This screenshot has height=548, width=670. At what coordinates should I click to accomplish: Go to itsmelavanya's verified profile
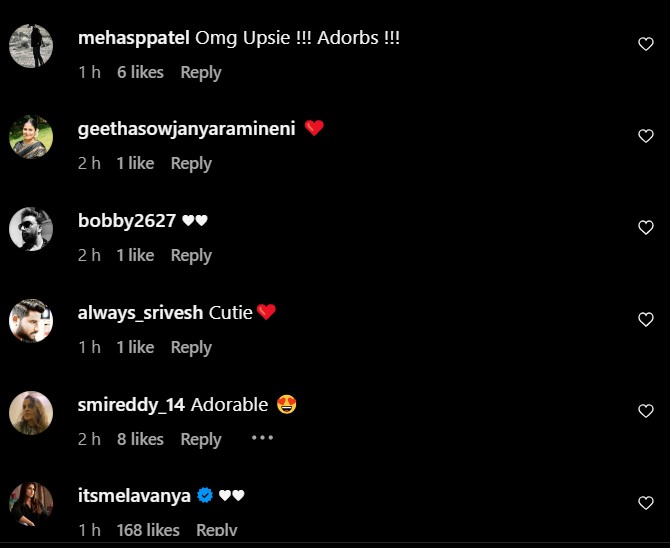pos(135,495)
